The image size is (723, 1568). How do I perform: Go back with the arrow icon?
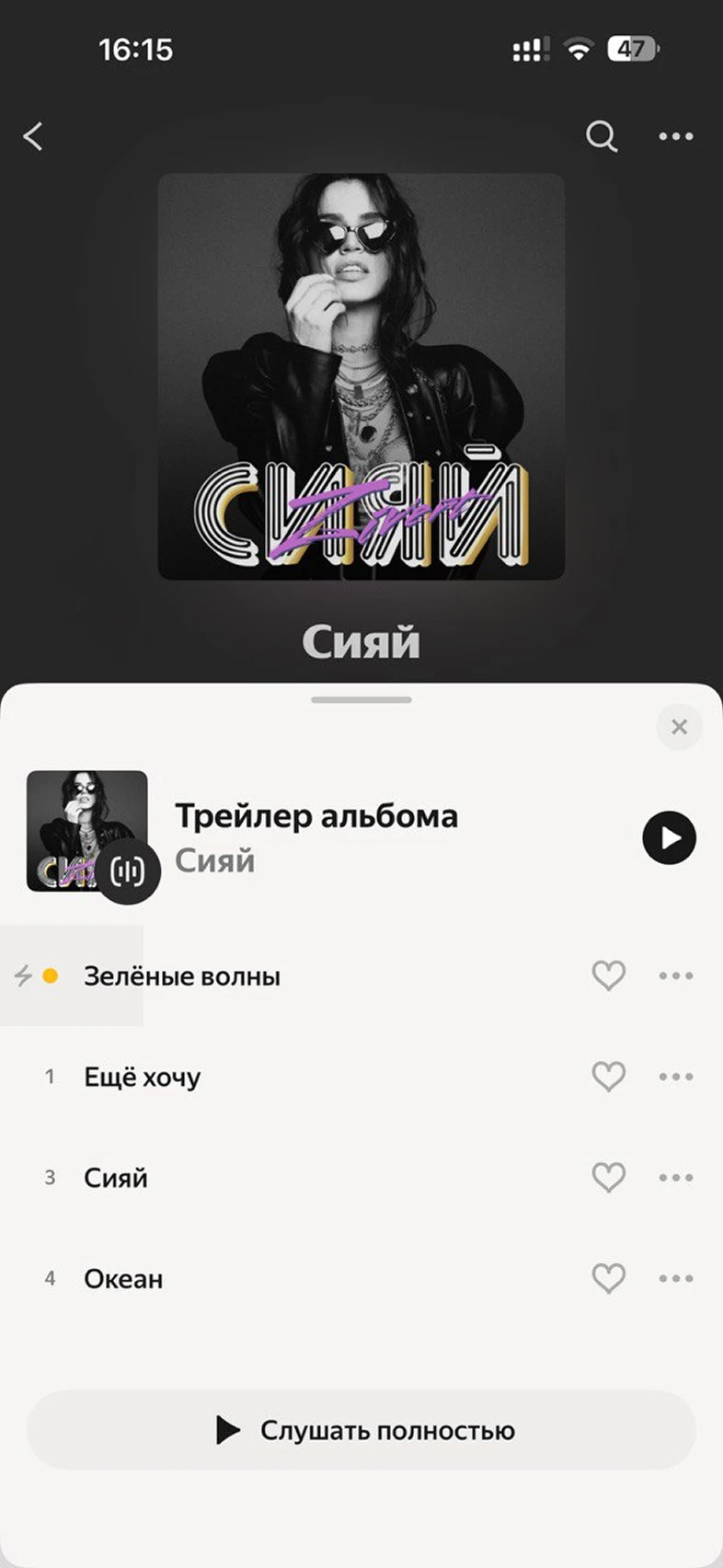click(x=34, y=136)
